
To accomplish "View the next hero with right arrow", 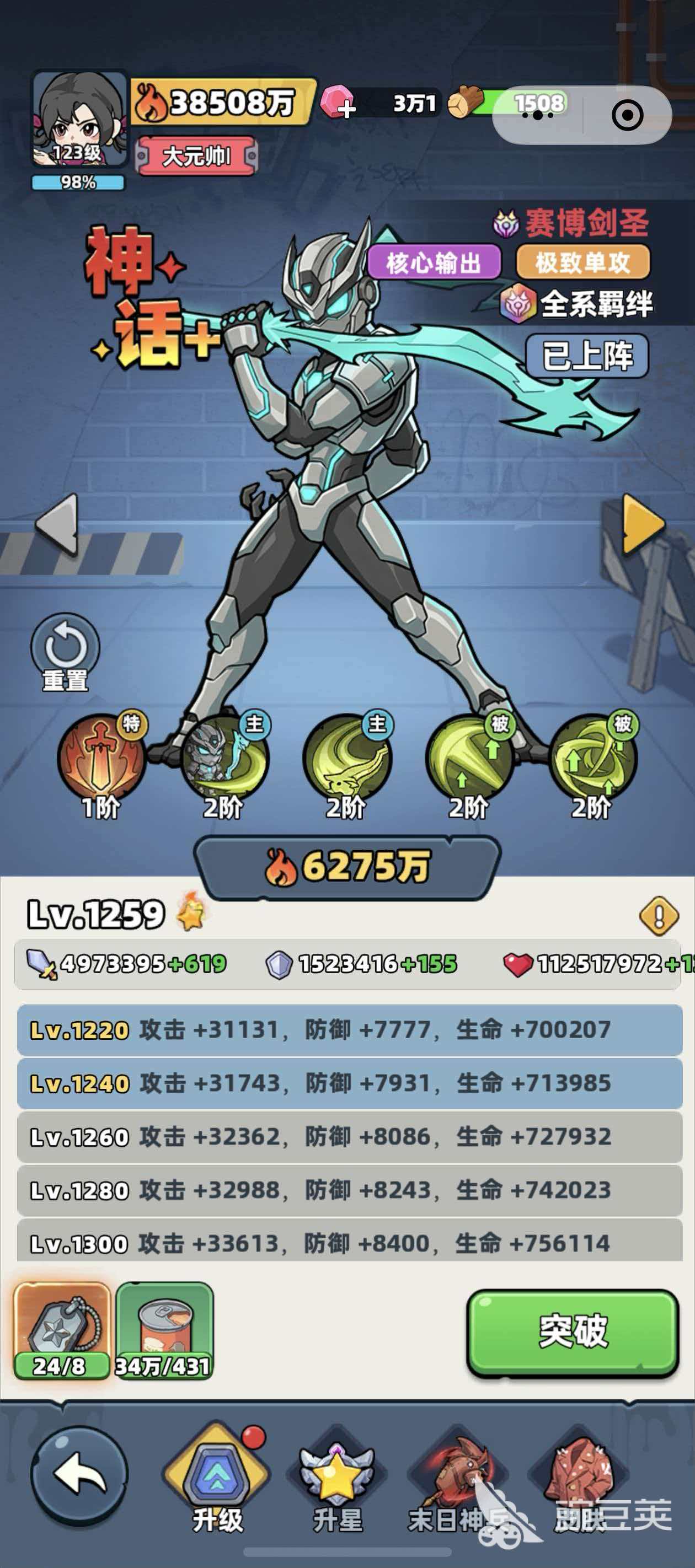I will 641,524.
